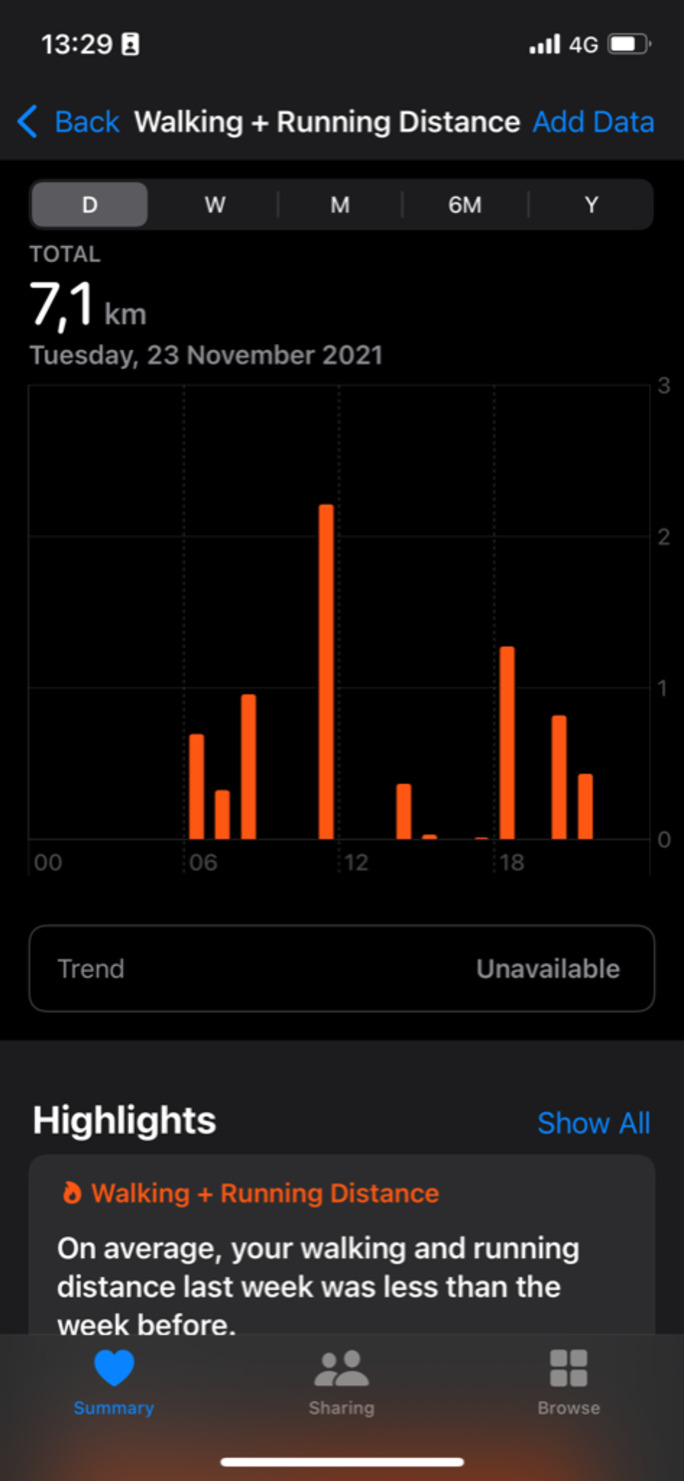Switch to the Sharing tab
This screenshot has width=684, height=1481.
(x=341, y=1382)
